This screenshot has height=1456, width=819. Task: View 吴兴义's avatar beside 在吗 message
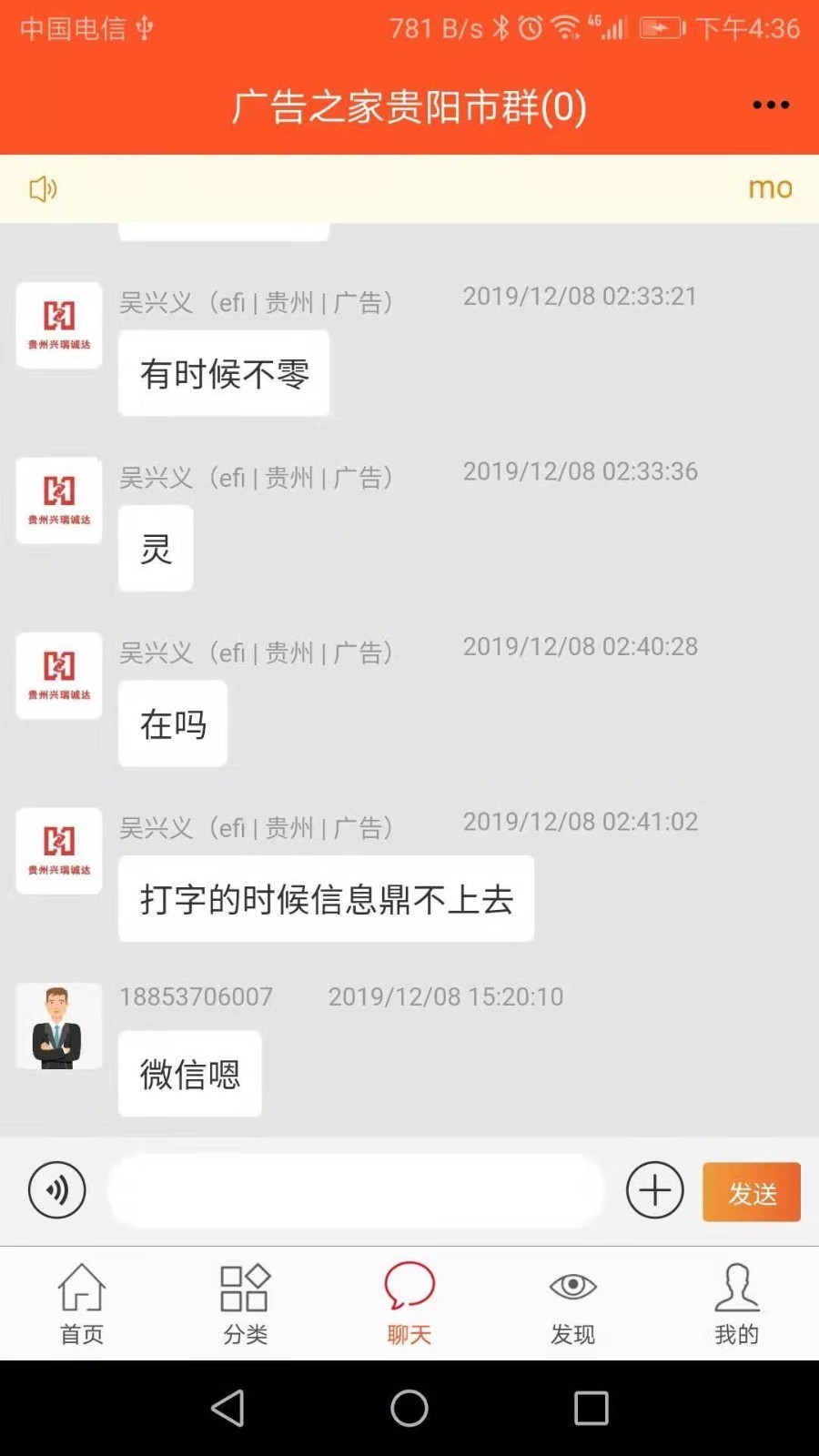tap(59, 676)
